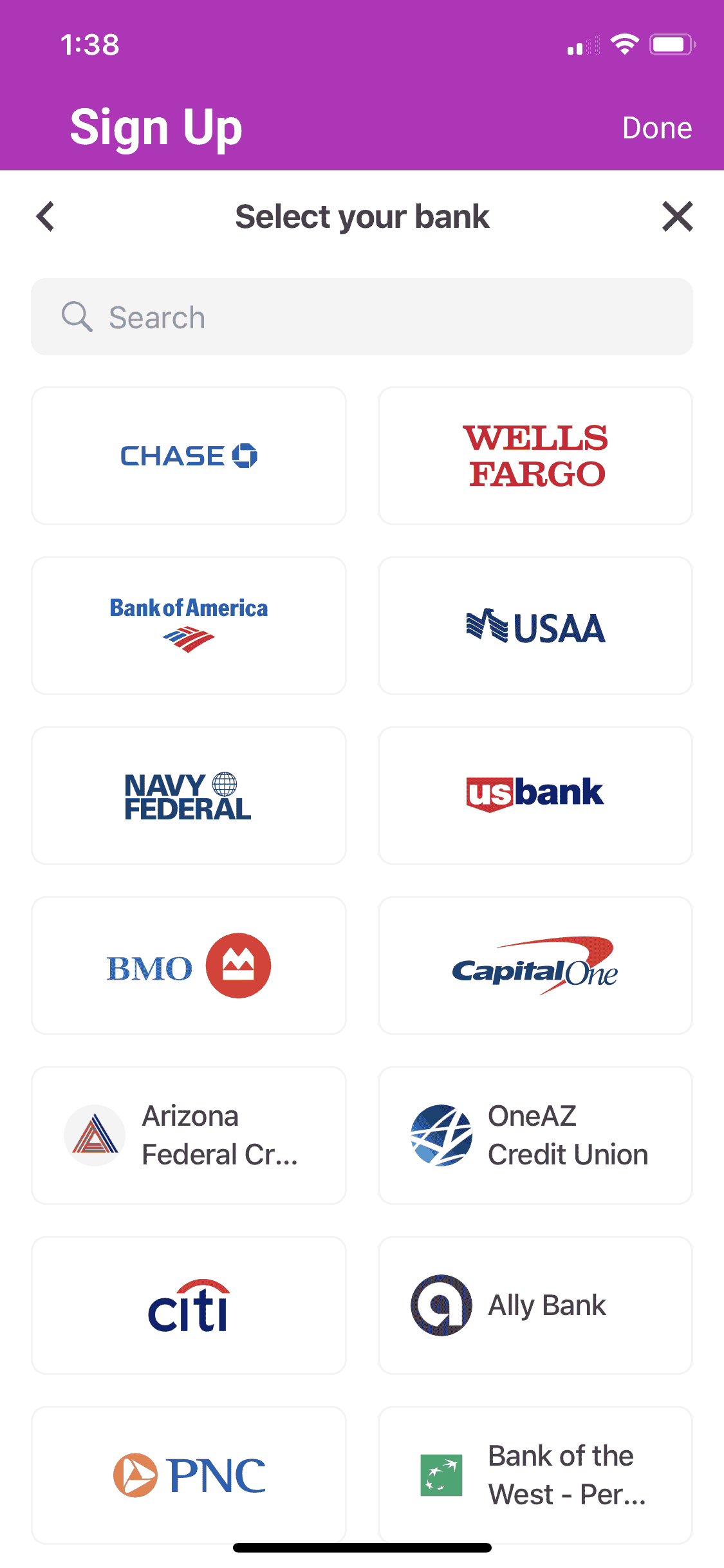Select PNC bank
This screenshot has height=1568, width=724.
pyautogui.click(x=189, y=1474)
